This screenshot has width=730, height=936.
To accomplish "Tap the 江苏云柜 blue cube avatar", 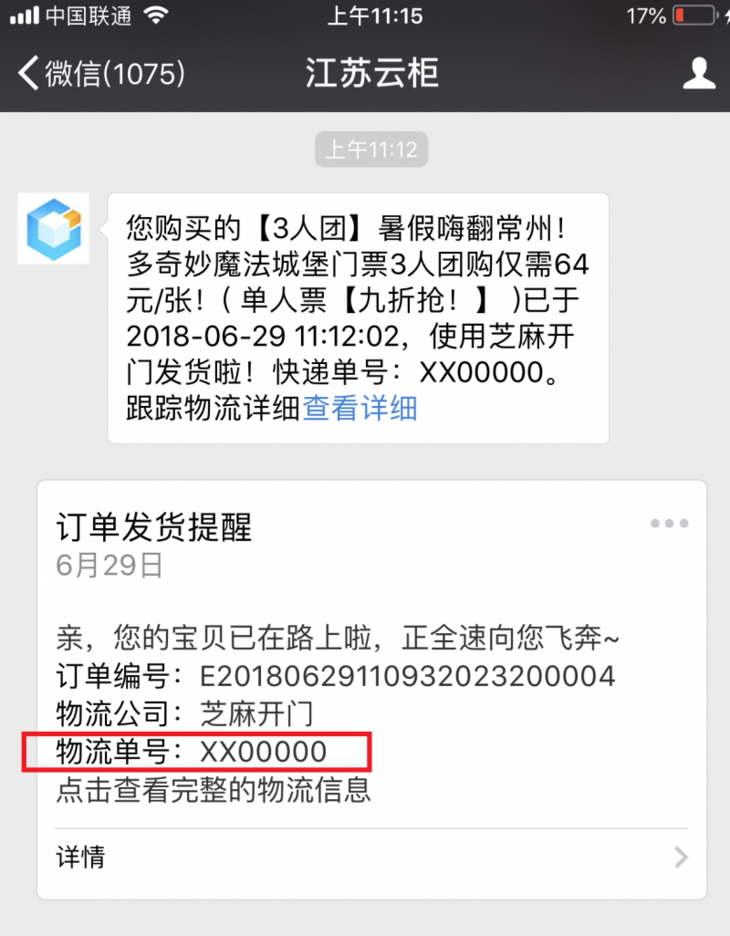I will tap(53, 228).
